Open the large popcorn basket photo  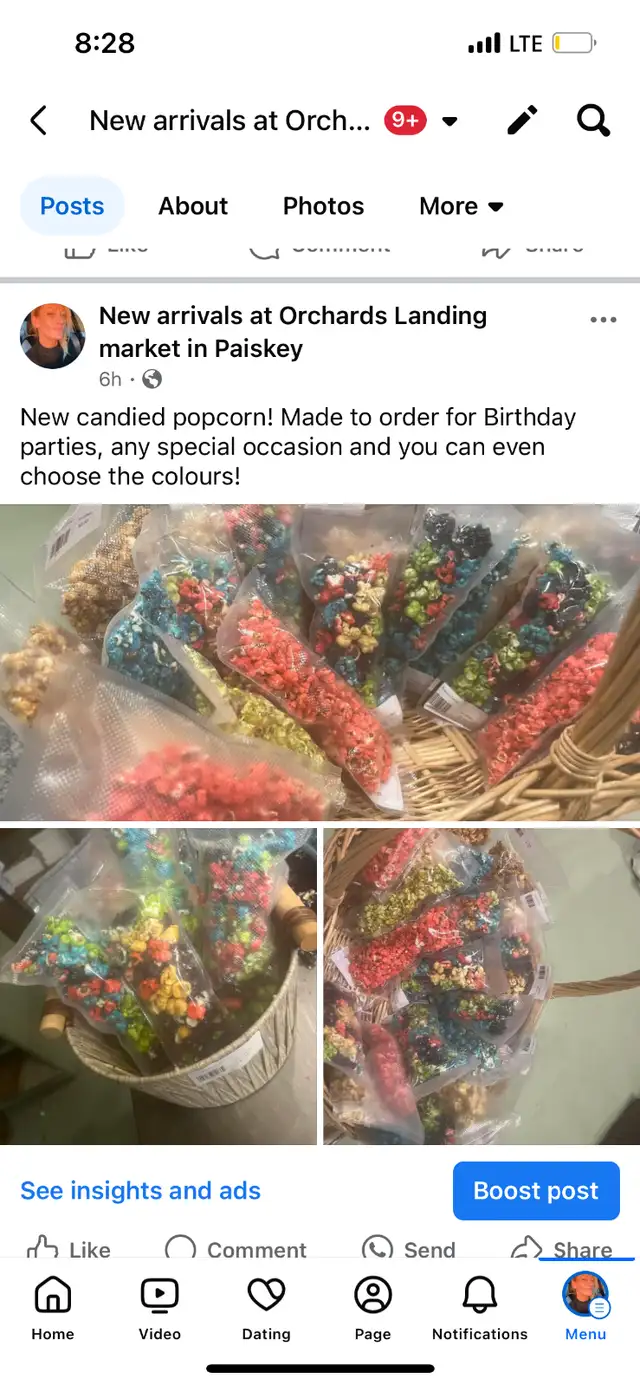[320, 662]
